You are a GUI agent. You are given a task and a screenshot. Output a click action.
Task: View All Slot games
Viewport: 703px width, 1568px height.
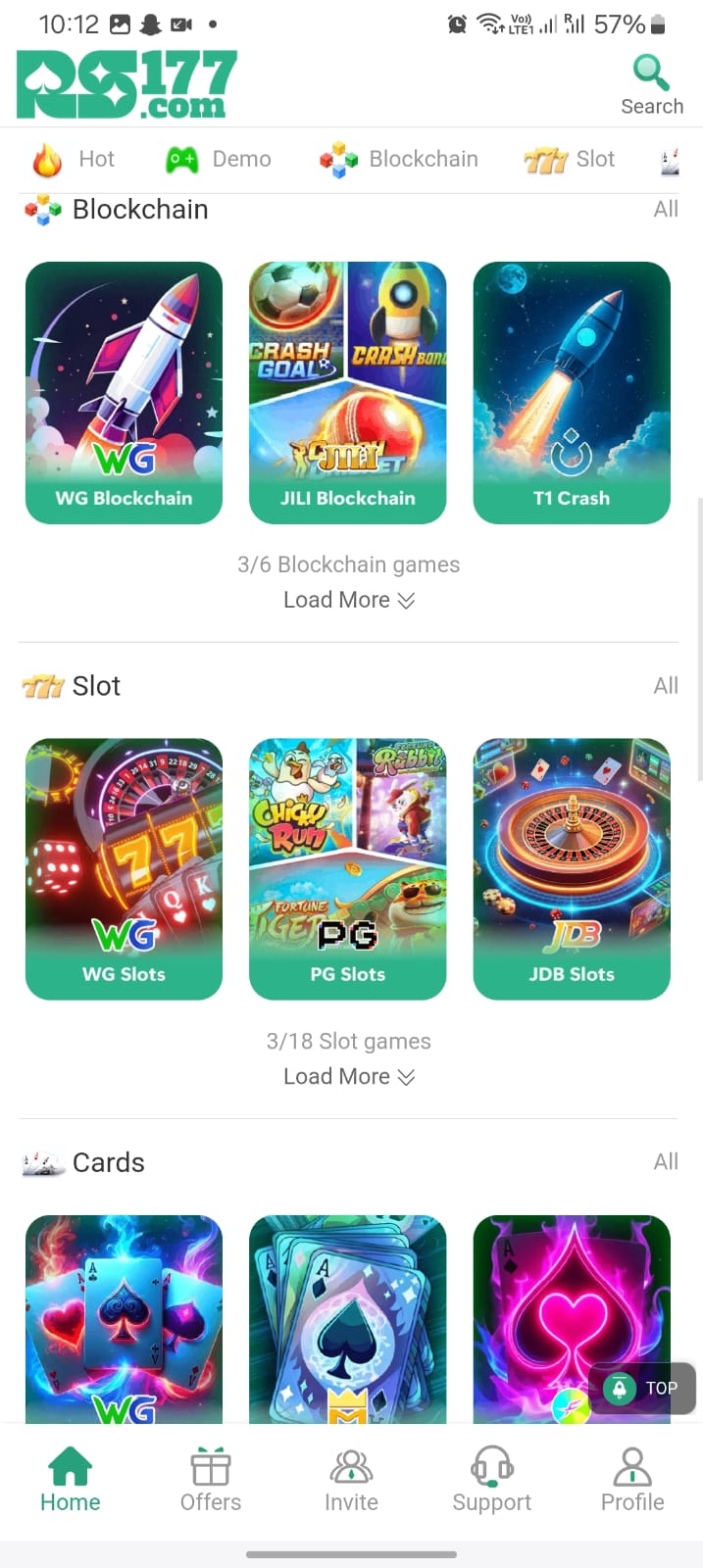pyautogui.click(x=666, y=685)
